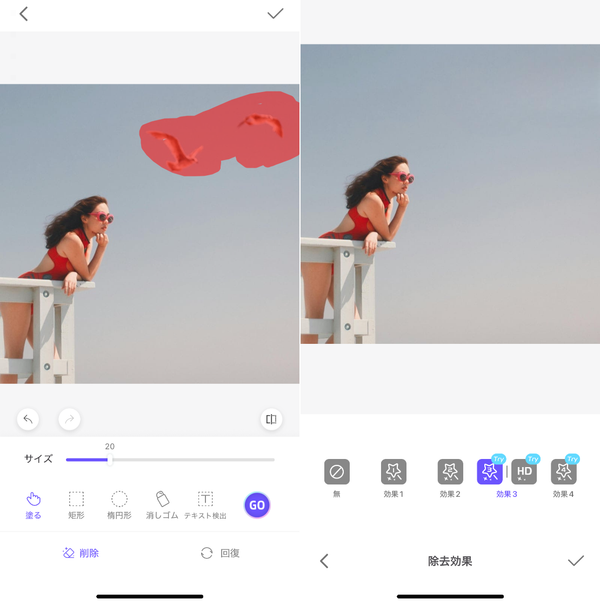Try the HD removal effect
This screenshot has height=605, width=600.
524,471
